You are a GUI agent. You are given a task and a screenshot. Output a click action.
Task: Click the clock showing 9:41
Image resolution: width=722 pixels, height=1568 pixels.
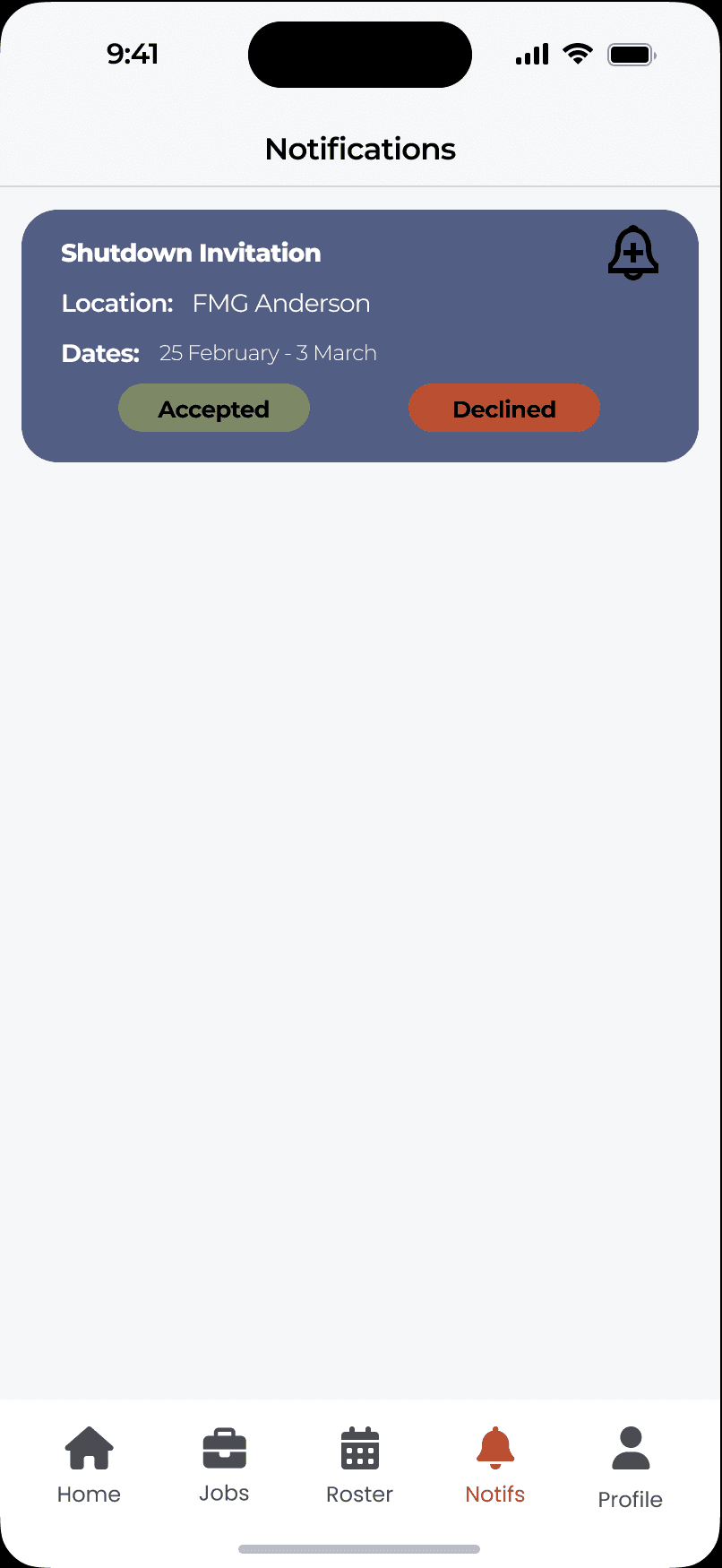pyautogui.click(x=133, y=54)
